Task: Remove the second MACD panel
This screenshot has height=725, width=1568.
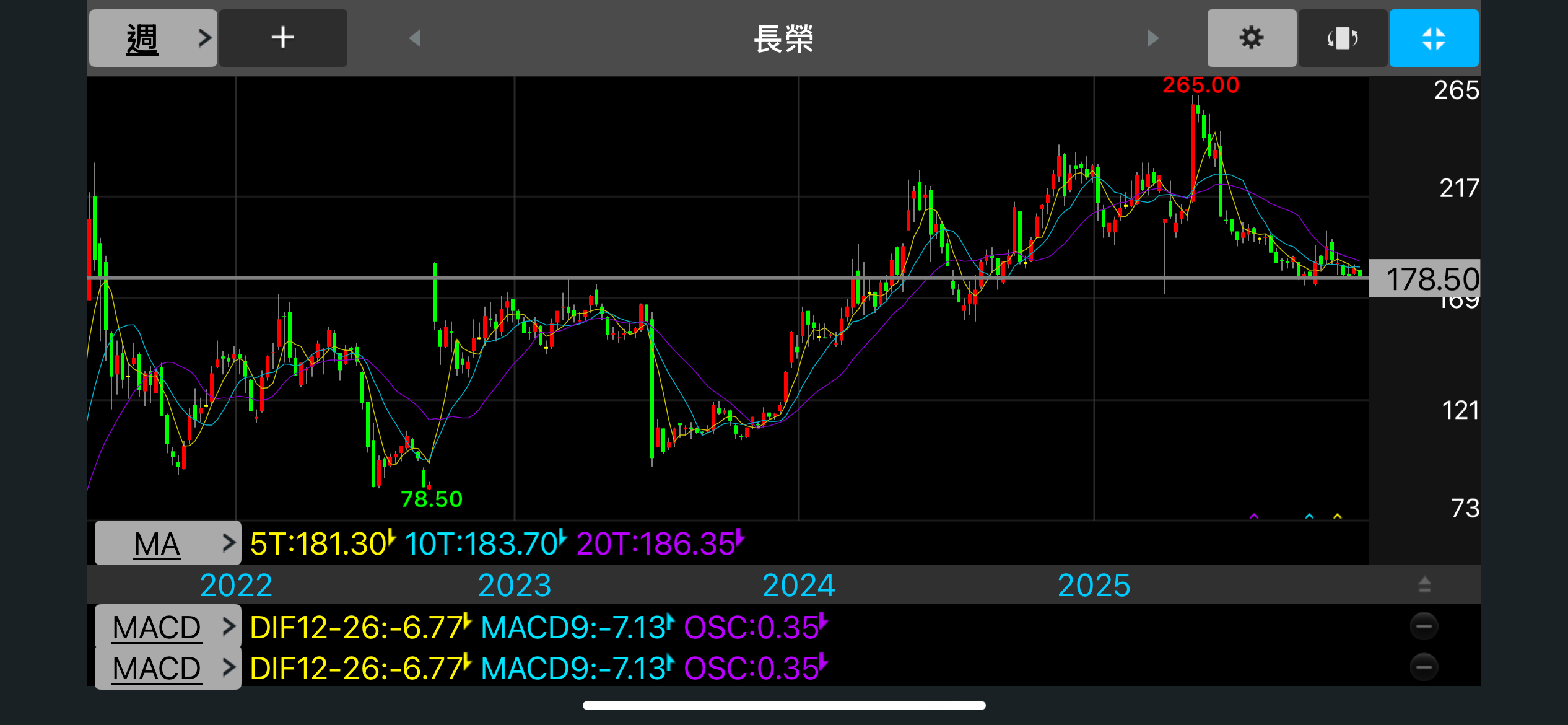Action: (1424, 667)
